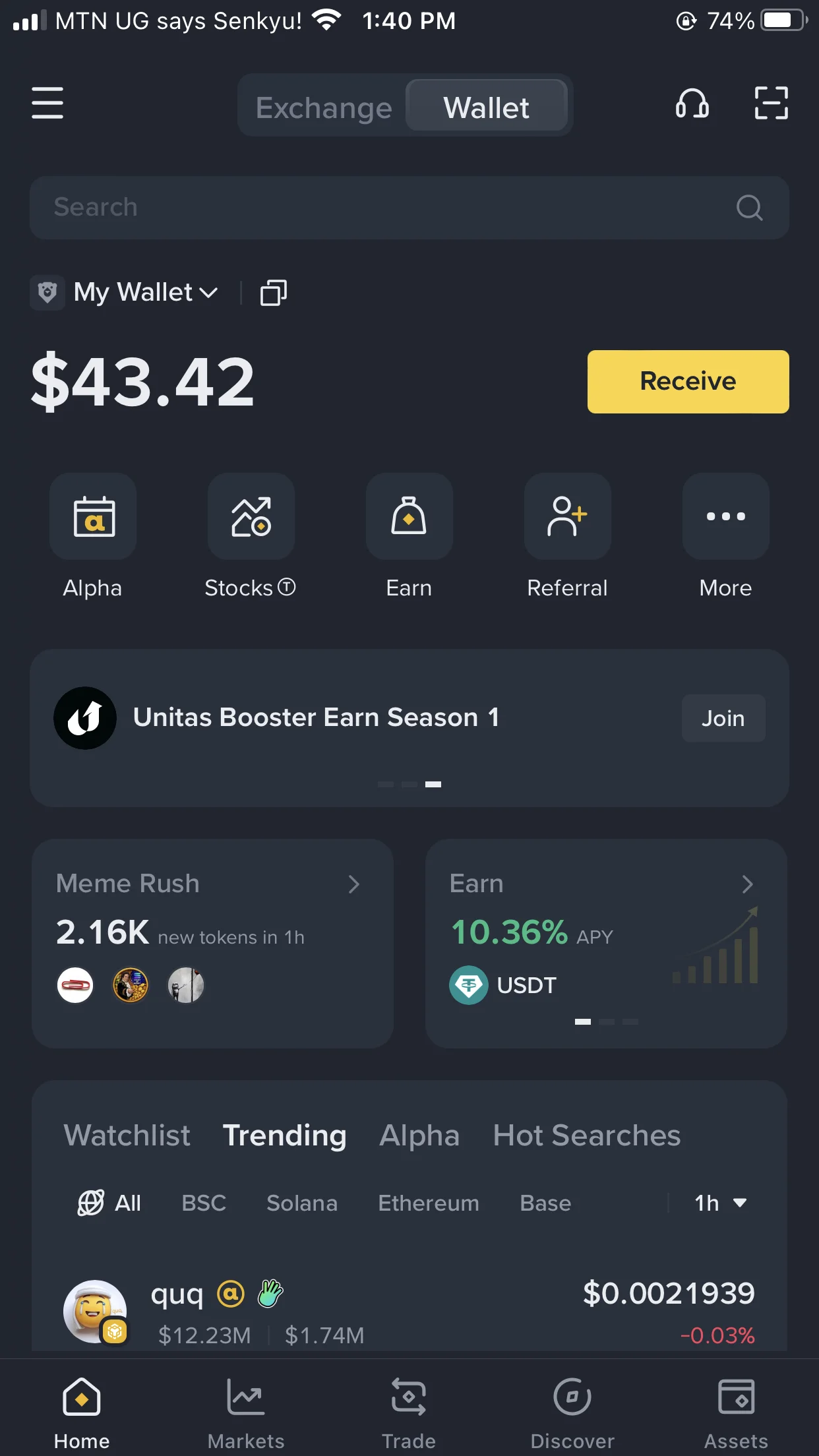The image size is (819, 1456).
Task: Expand the My Wallet dropdown
Action: 146,292
